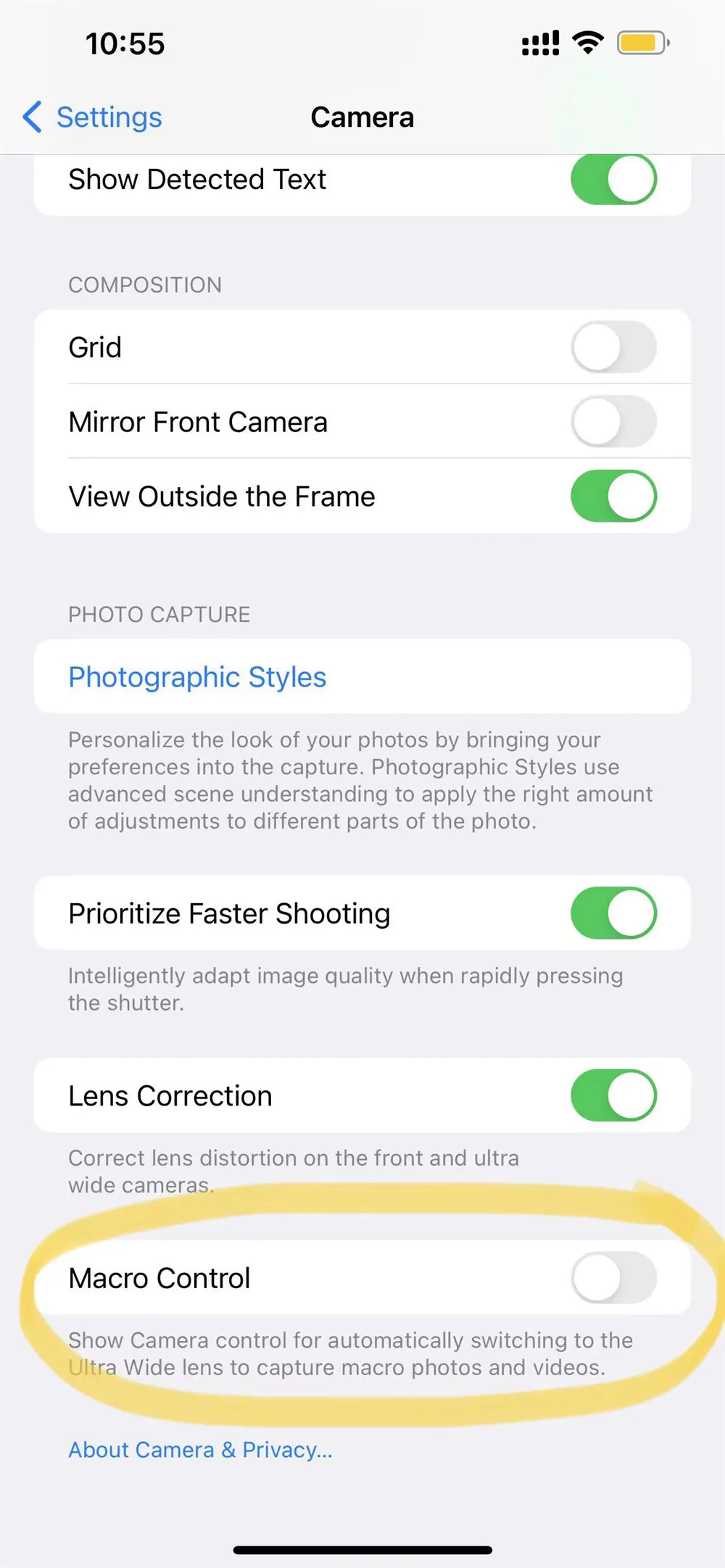The image size is (725, 1568).
Task: Switch off Prioritize Faster Shooting
Action: [613, 913]
